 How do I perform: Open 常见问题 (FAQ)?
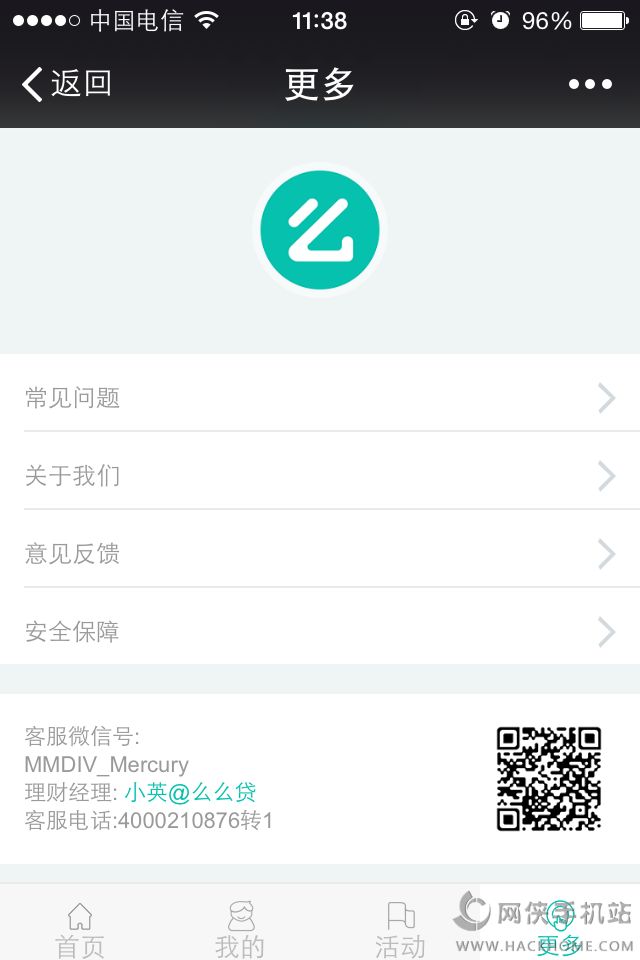(320, 398)
